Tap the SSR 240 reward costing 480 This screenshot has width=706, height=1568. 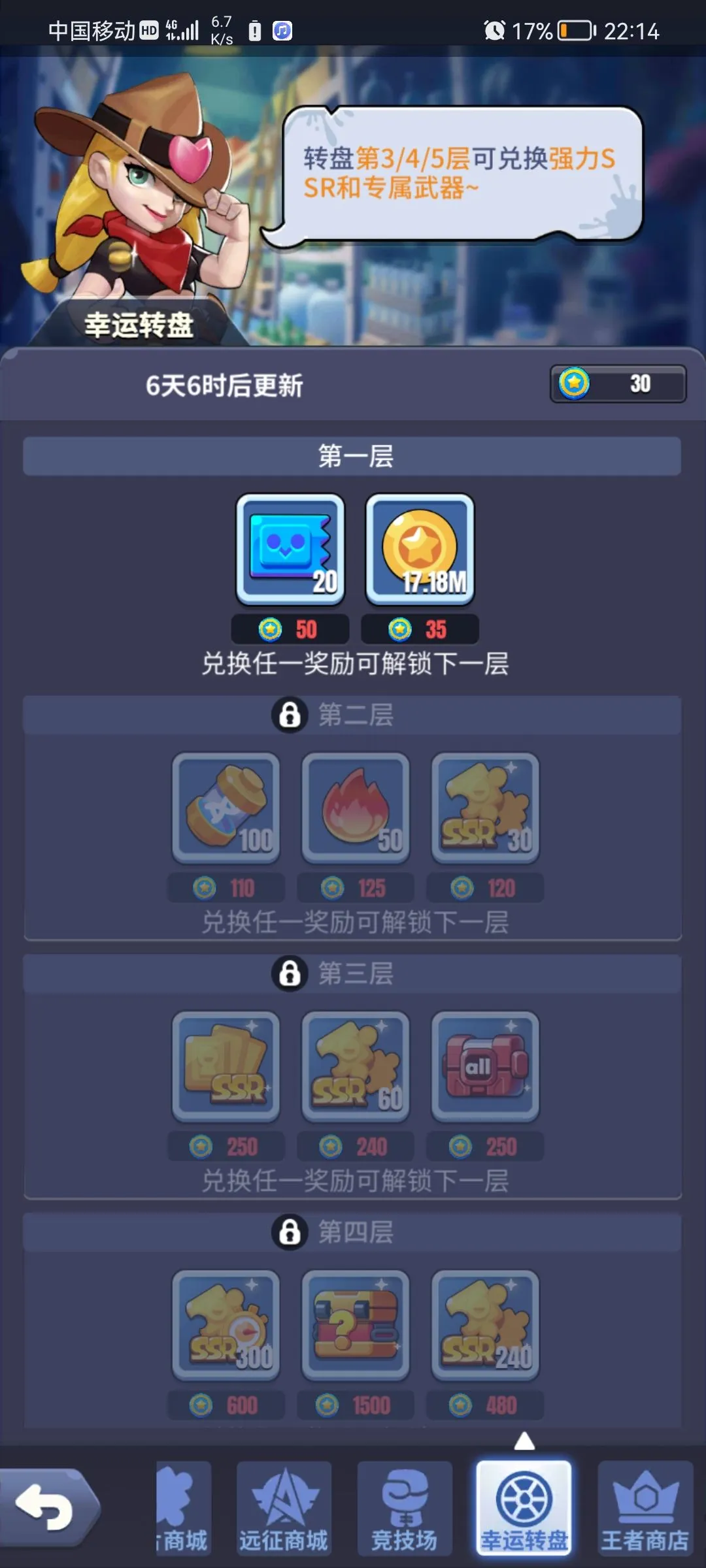coord(485,1325)
